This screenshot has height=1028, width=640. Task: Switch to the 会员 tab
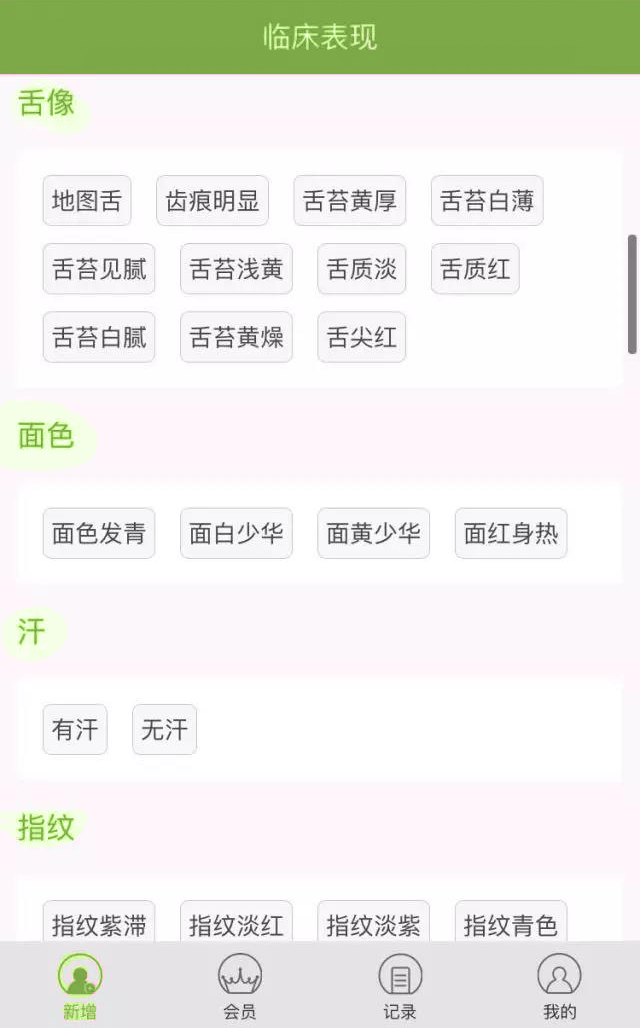tap(240, 985)
